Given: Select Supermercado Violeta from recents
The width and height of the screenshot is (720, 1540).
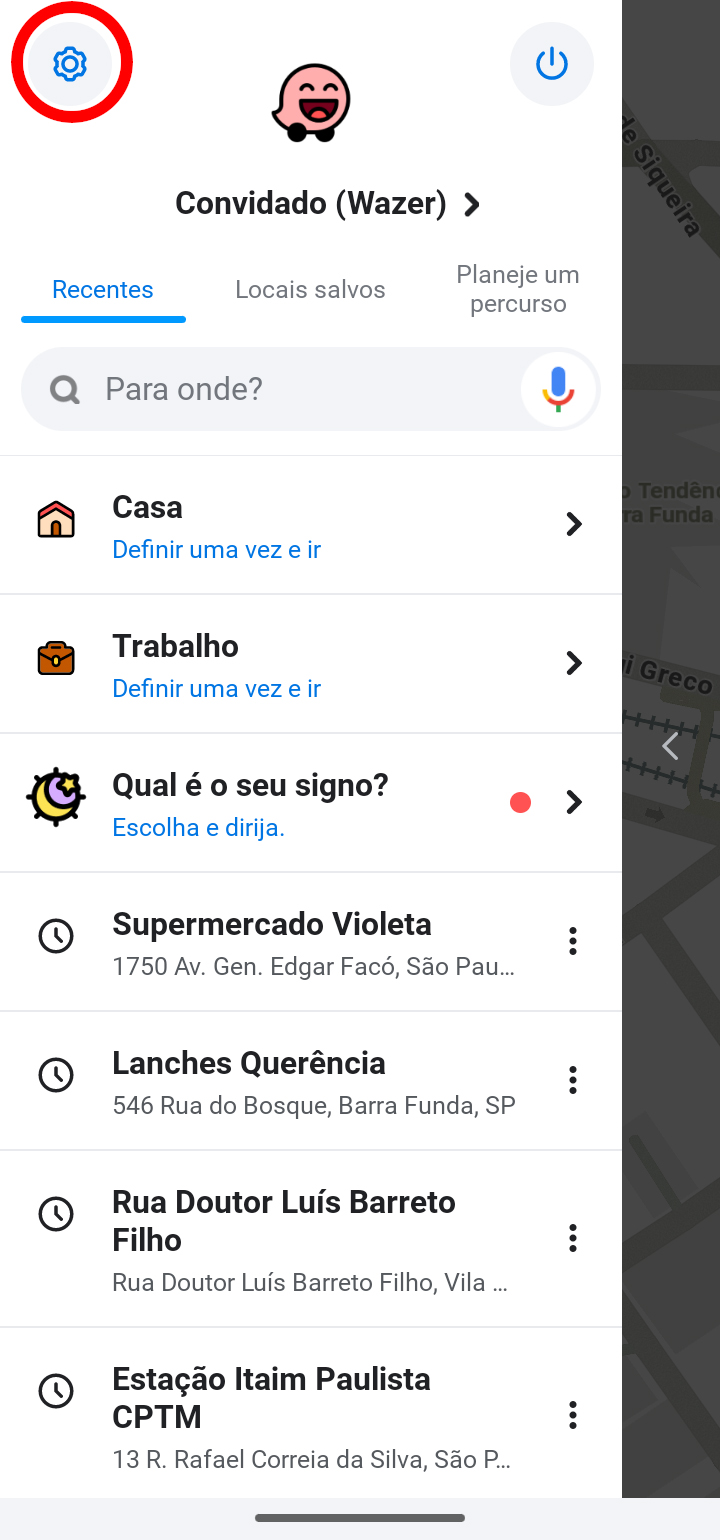Looking at the screenshot, I should click(300, 941).
